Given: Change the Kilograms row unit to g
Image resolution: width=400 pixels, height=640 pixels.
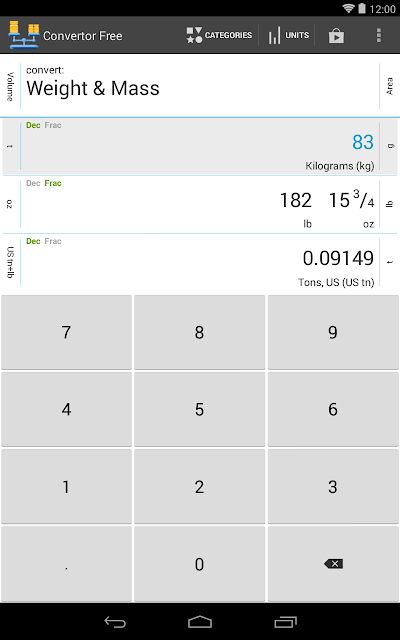Looking at the screenshot, I should [x=390, y=146].
